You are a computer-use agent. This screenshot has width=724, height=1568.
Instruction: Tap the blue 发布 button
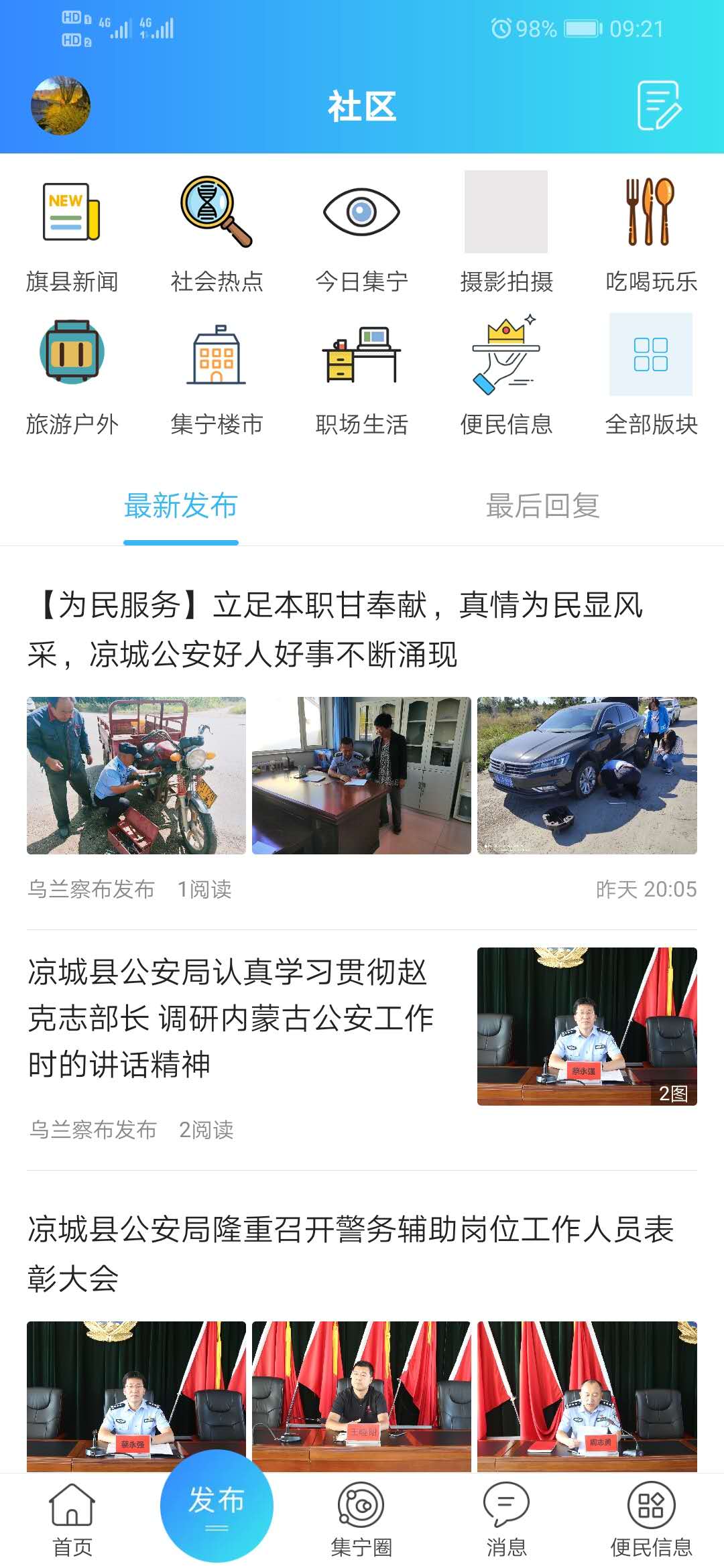tap(217, 1505)
